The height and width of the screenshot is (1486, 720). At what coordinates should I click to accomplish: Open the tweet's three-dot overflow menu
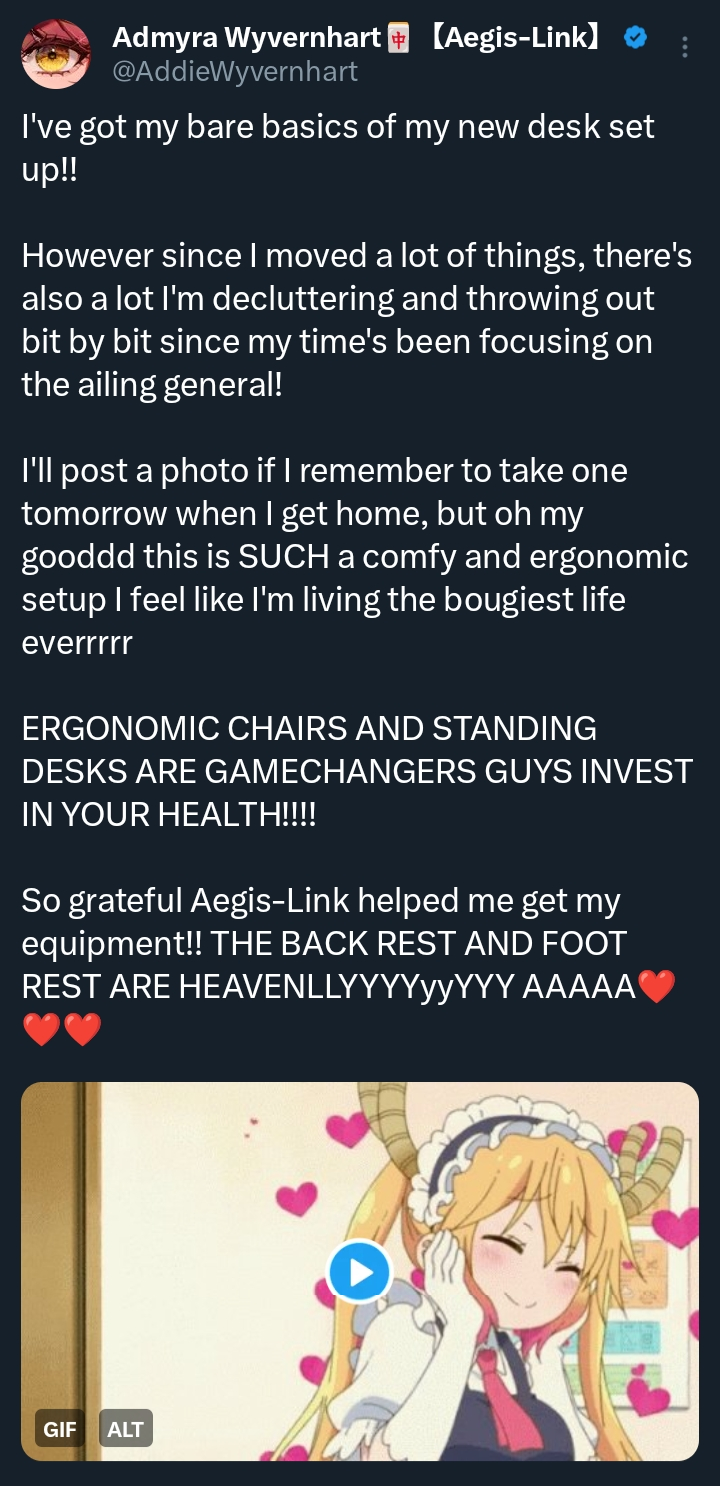pos(684,47)
